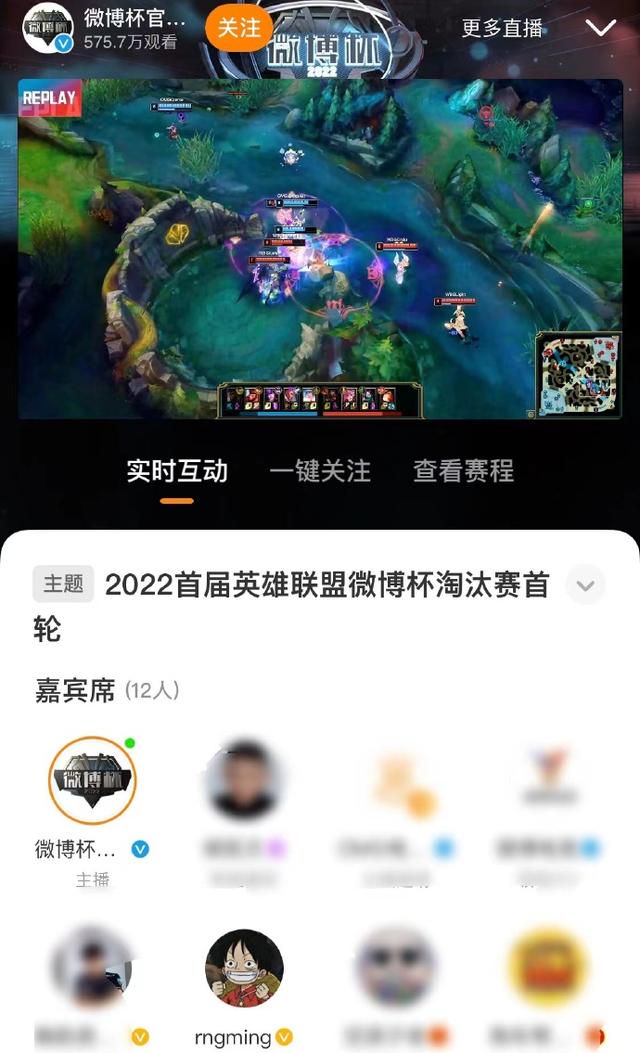
Task: Switch to the 查看赛程 tab
Action: [x=463, y=471]
